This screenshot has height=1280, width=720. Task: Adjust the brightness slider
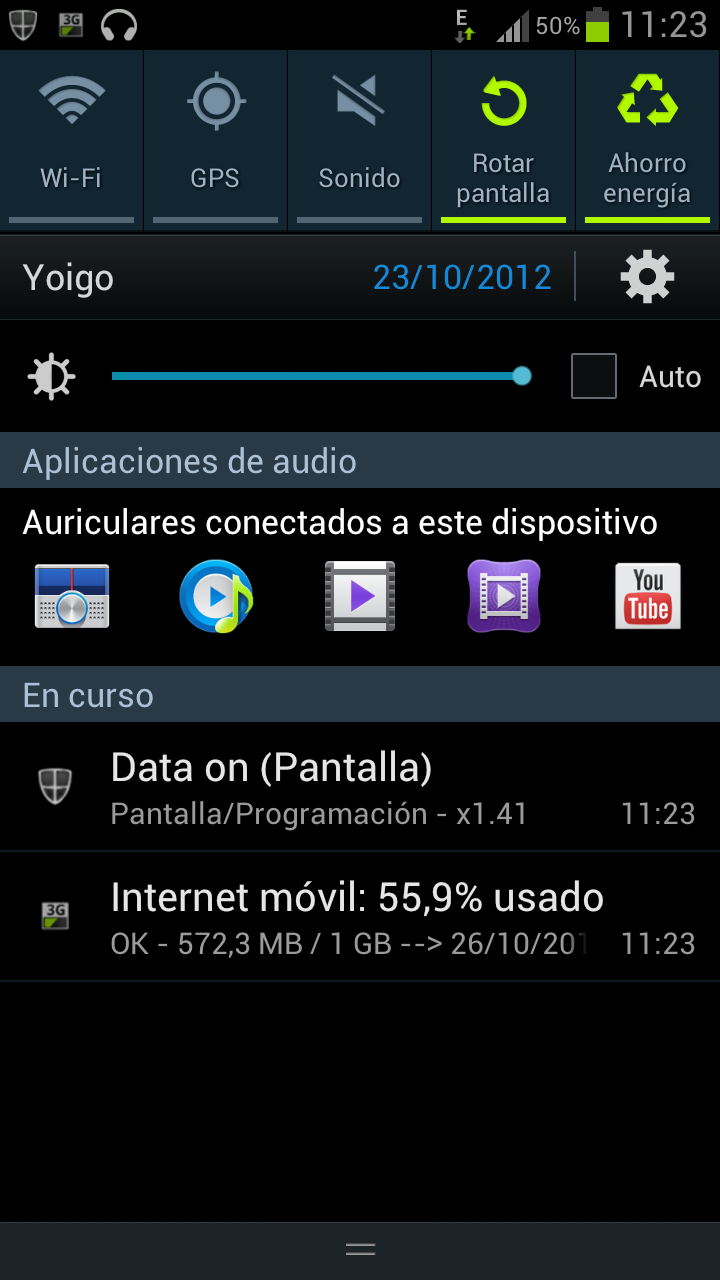tap(521, 376)
